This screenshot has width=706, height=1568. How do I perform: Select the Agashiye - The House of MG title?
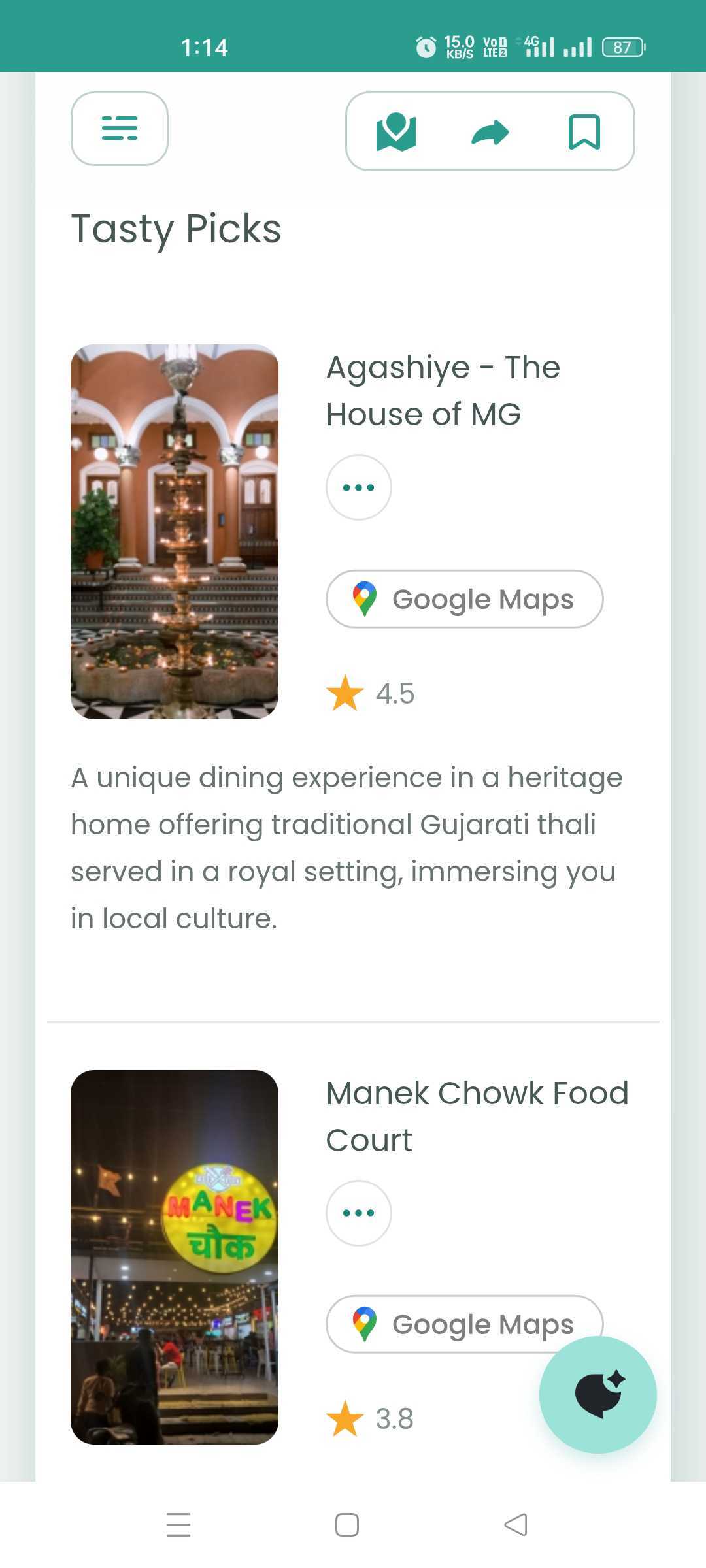coord(443,390)
